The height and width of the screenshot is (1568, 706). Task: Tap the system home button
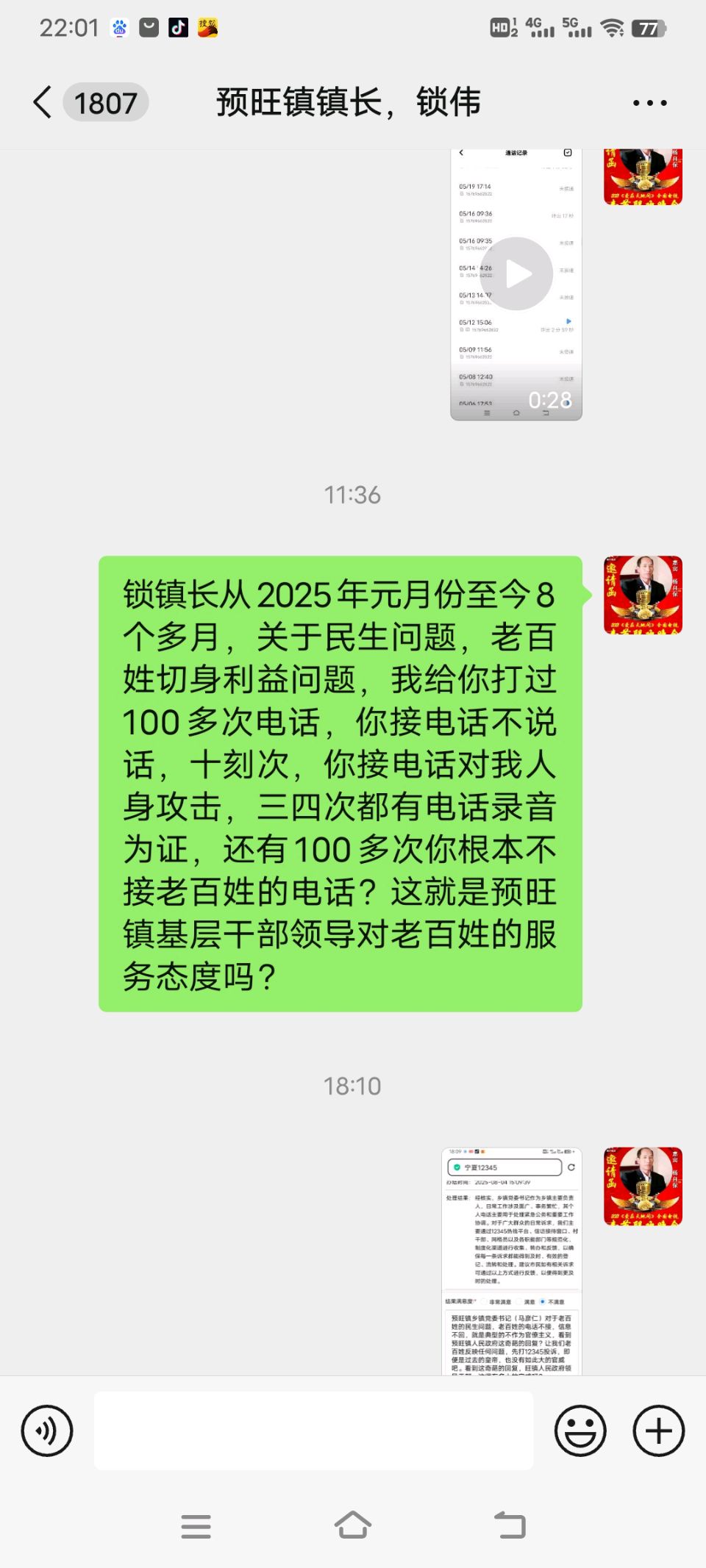pos(353,1526)
